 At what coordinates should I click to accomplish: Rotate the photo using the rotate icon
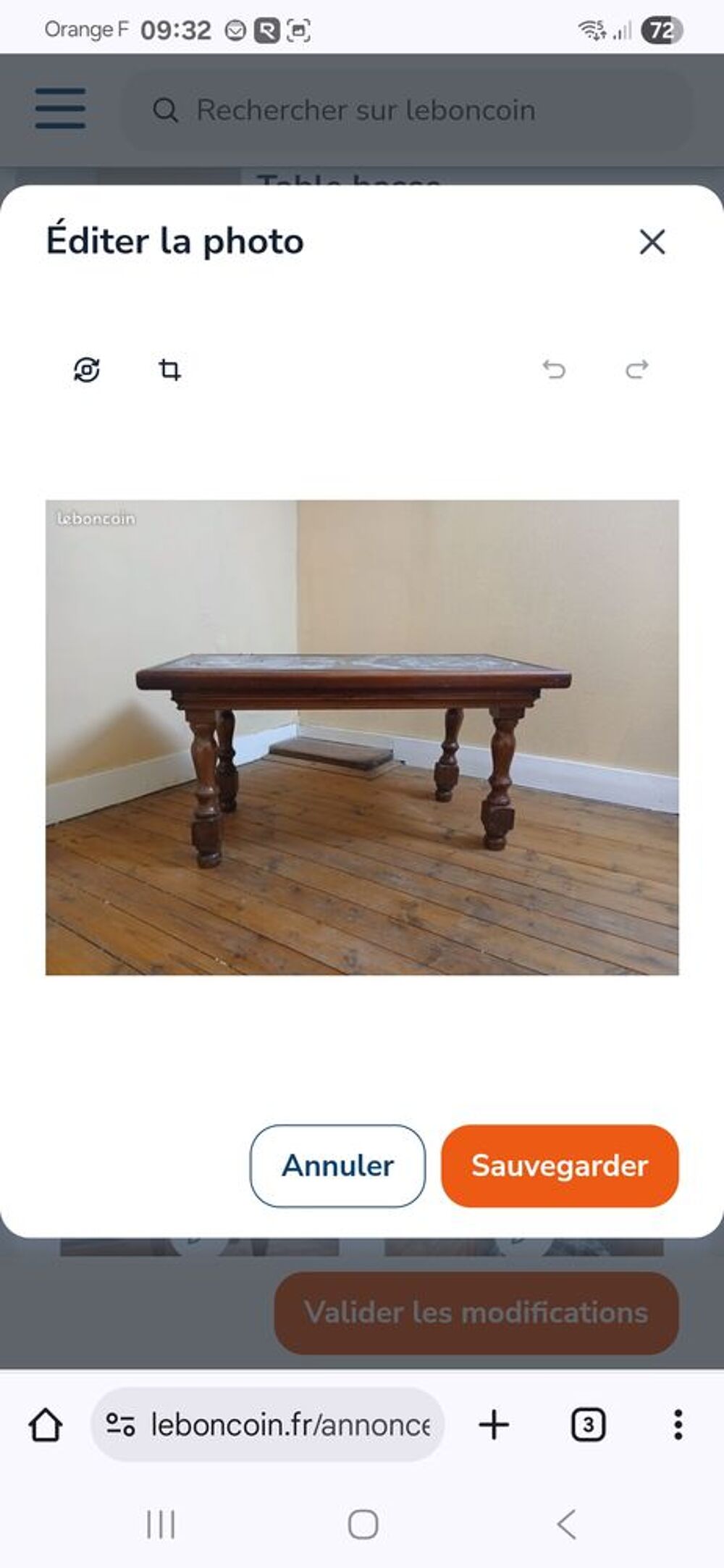coord(87,371)
